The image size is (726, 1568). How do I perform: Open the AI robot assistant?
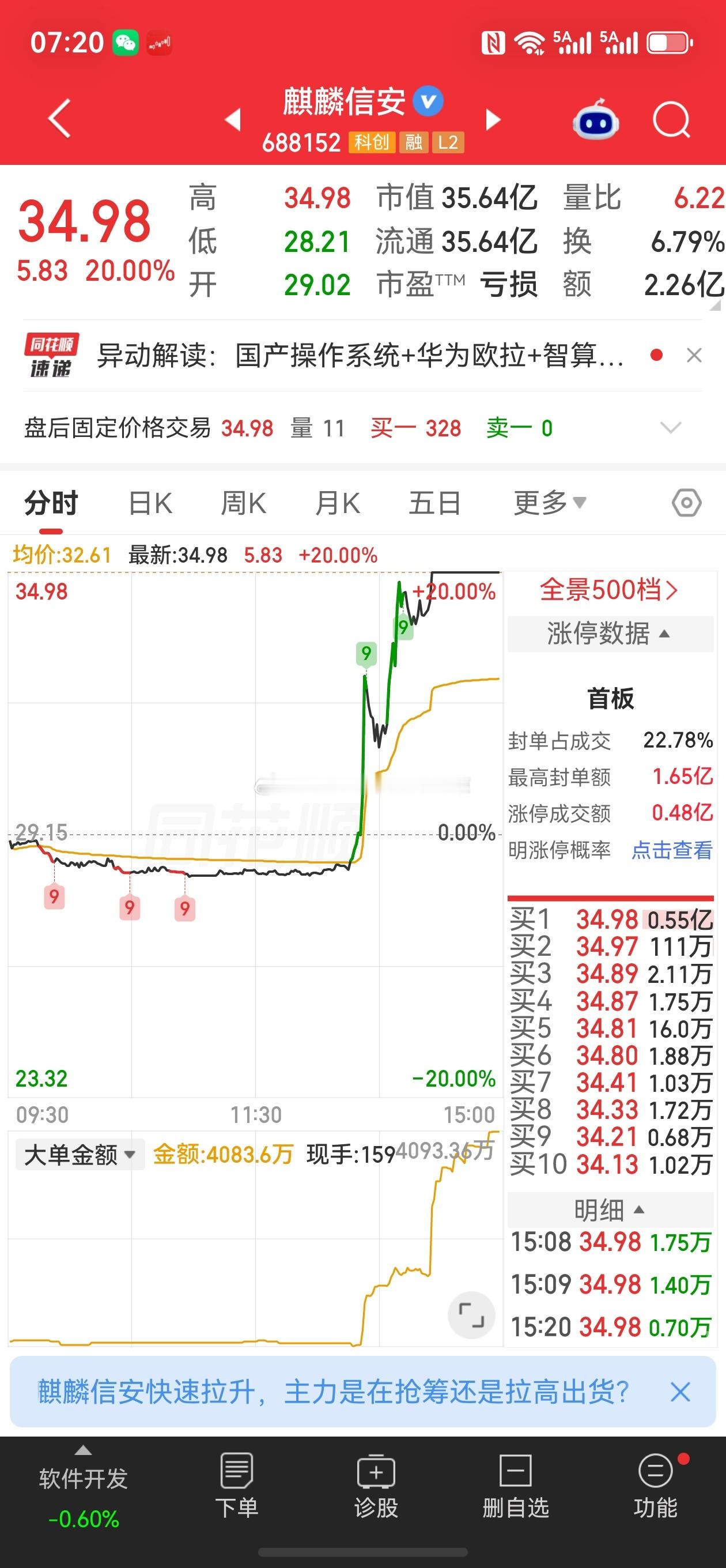[596, 119]
